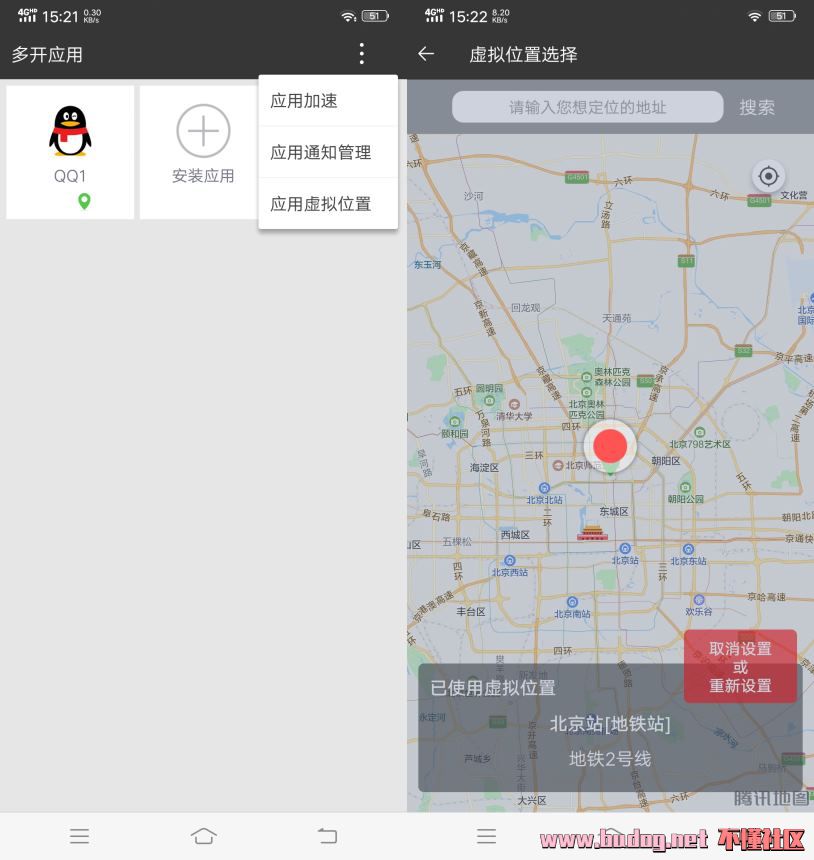Screen dimensions: 814x860
Task: Tap the 安装应用 plus tile
Action: pyautogui.click(x=203, y=150)
